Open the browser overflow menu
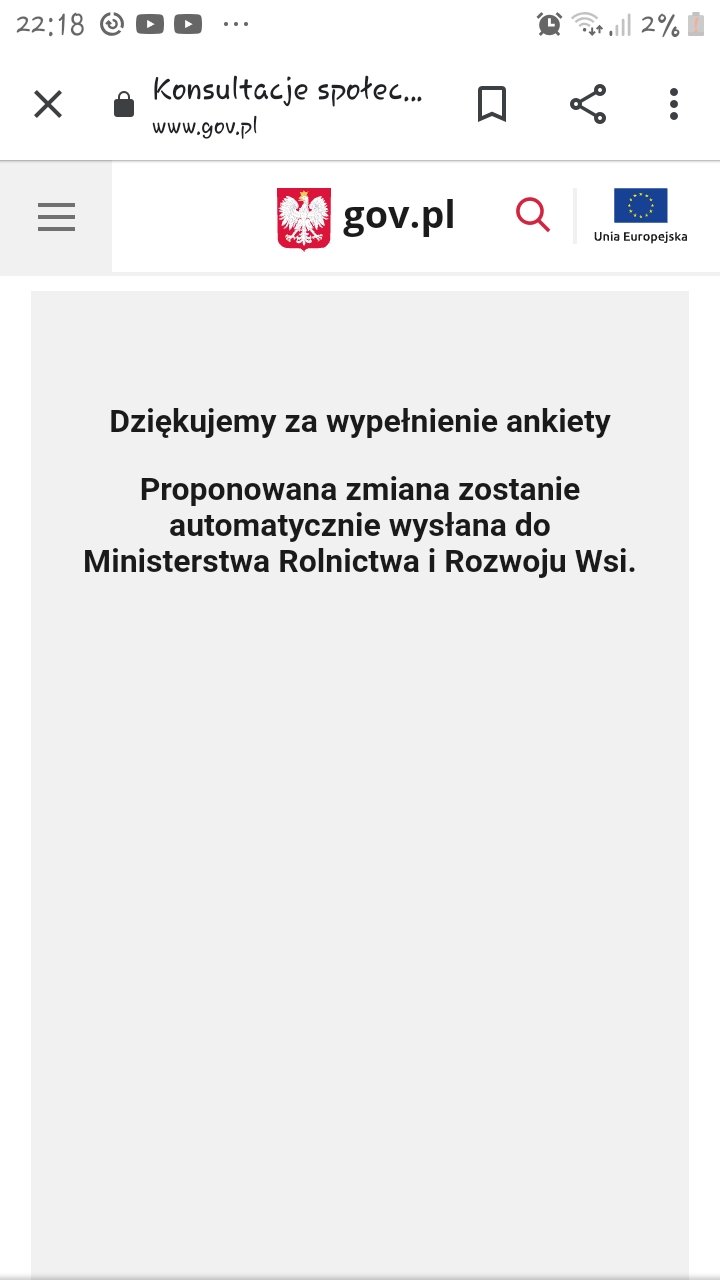 674,104
